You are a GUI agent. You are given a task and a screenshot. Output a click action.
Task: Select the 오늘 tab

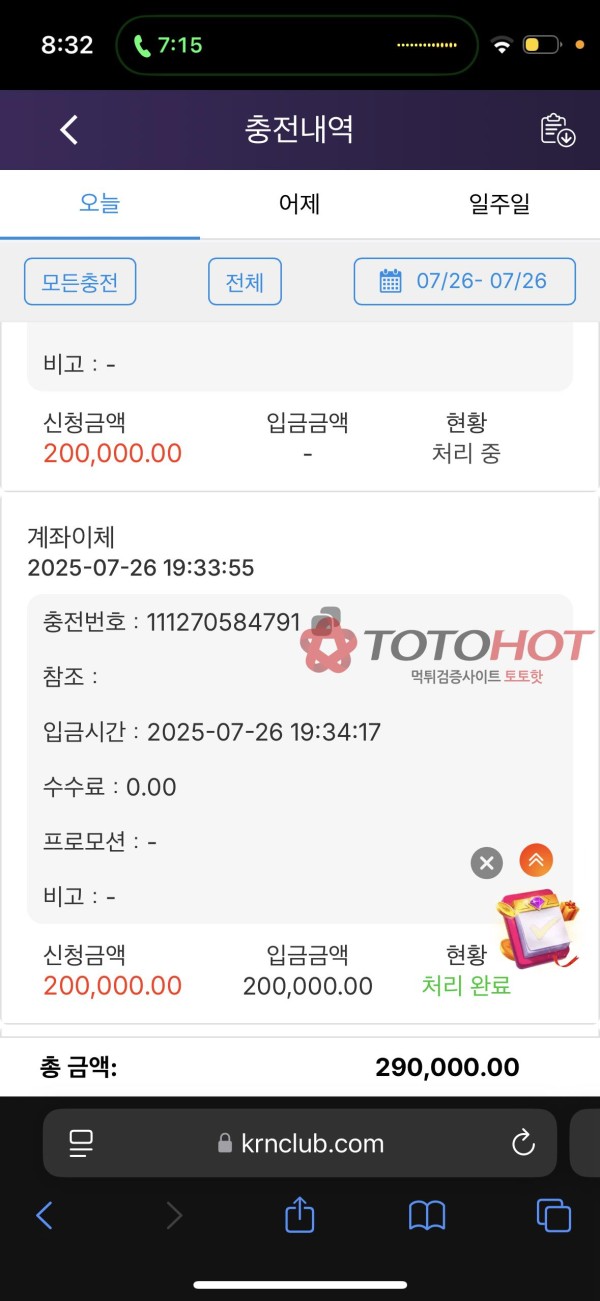pos(99,204)
